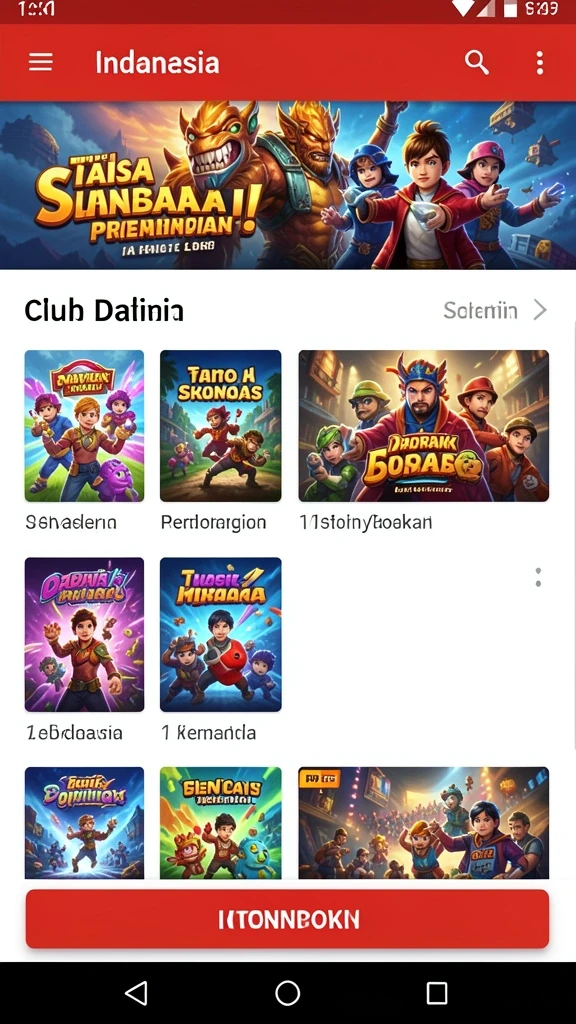
Task: Go to the home screen
Action: click(x=287, y=993)
